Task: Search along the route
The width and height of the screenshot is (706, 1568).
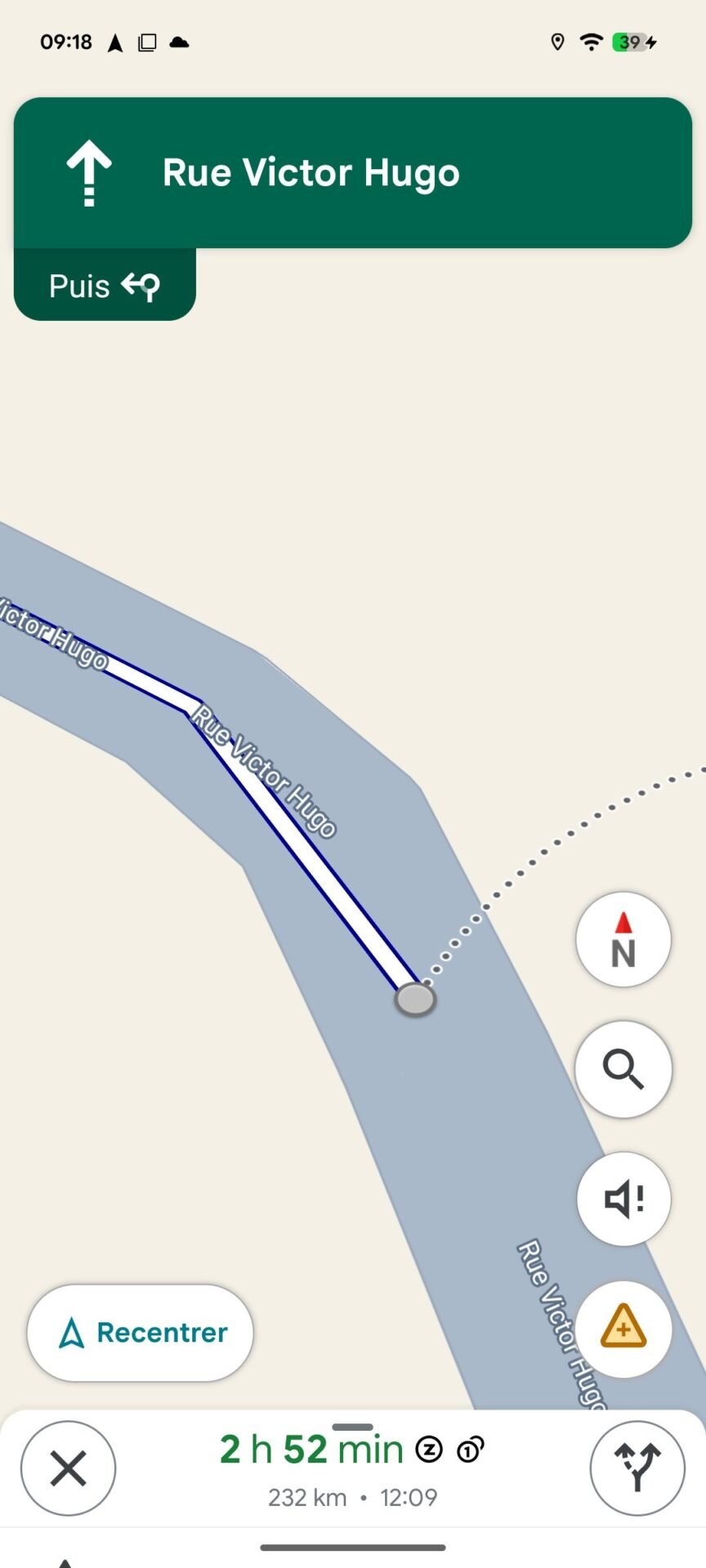Action: (x=623, y=1069)
